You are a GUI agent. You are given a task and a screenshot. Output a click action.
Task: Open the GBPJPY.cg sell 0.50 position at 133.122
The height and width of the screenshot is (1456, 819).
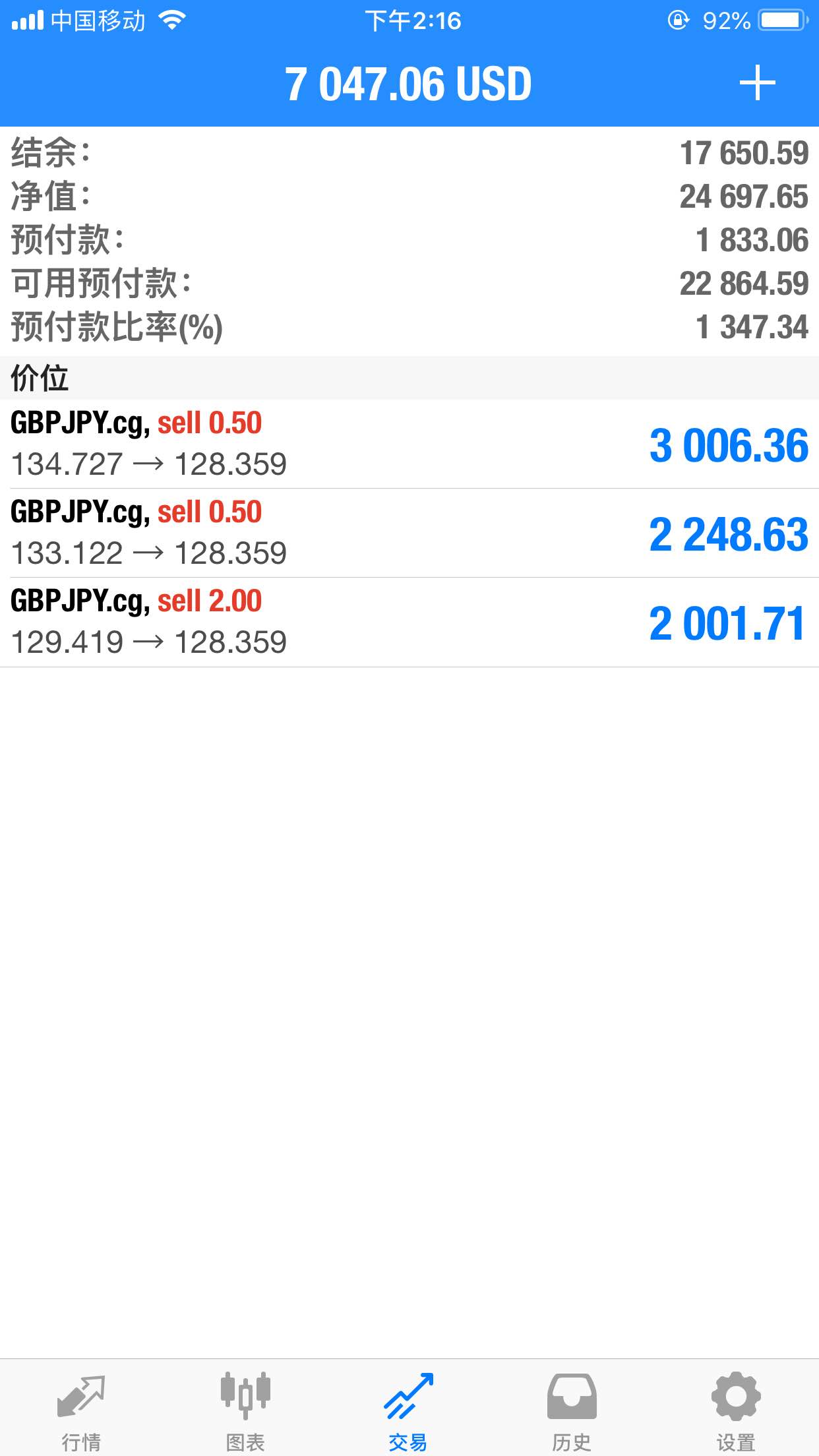(409, 533)
